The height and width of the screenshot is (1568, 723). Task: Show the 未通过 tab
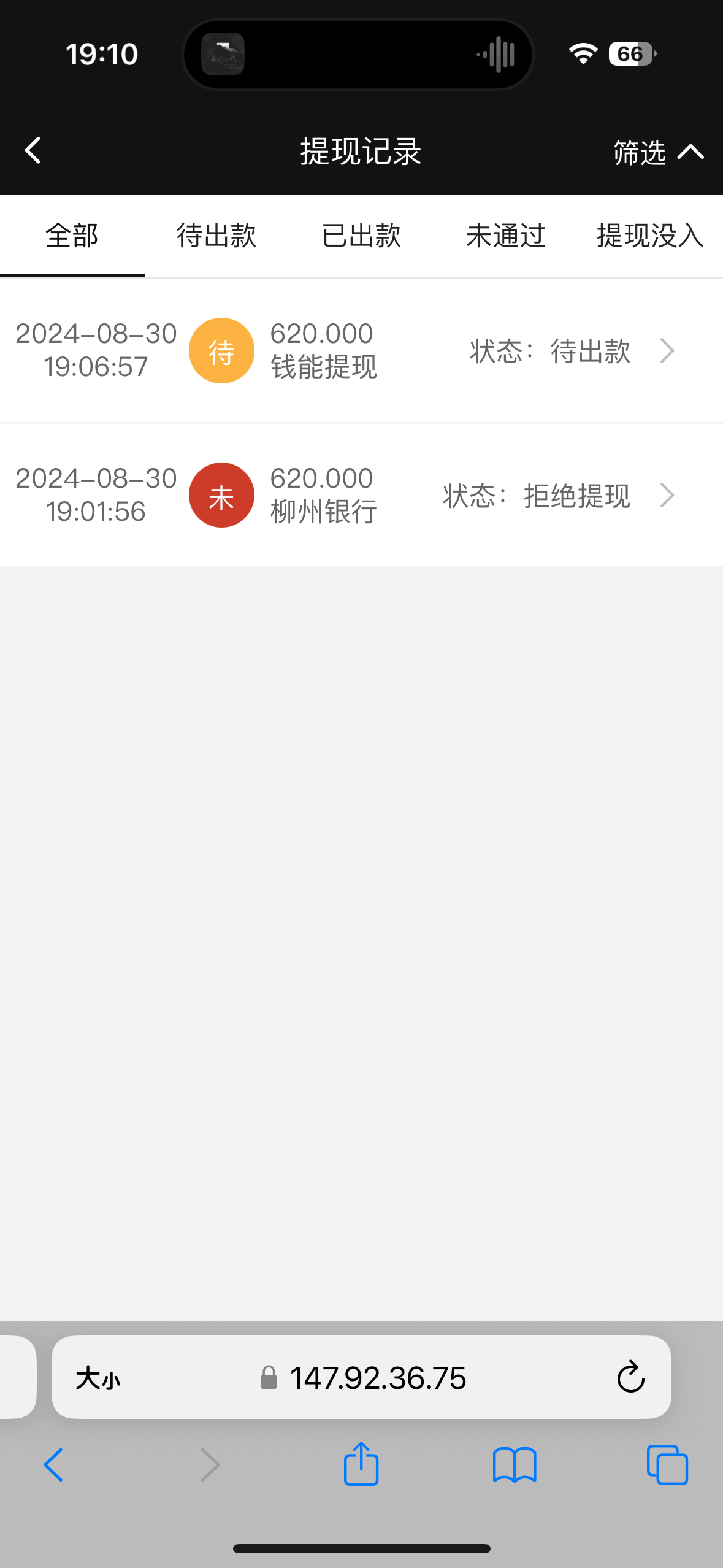point(506,236)
